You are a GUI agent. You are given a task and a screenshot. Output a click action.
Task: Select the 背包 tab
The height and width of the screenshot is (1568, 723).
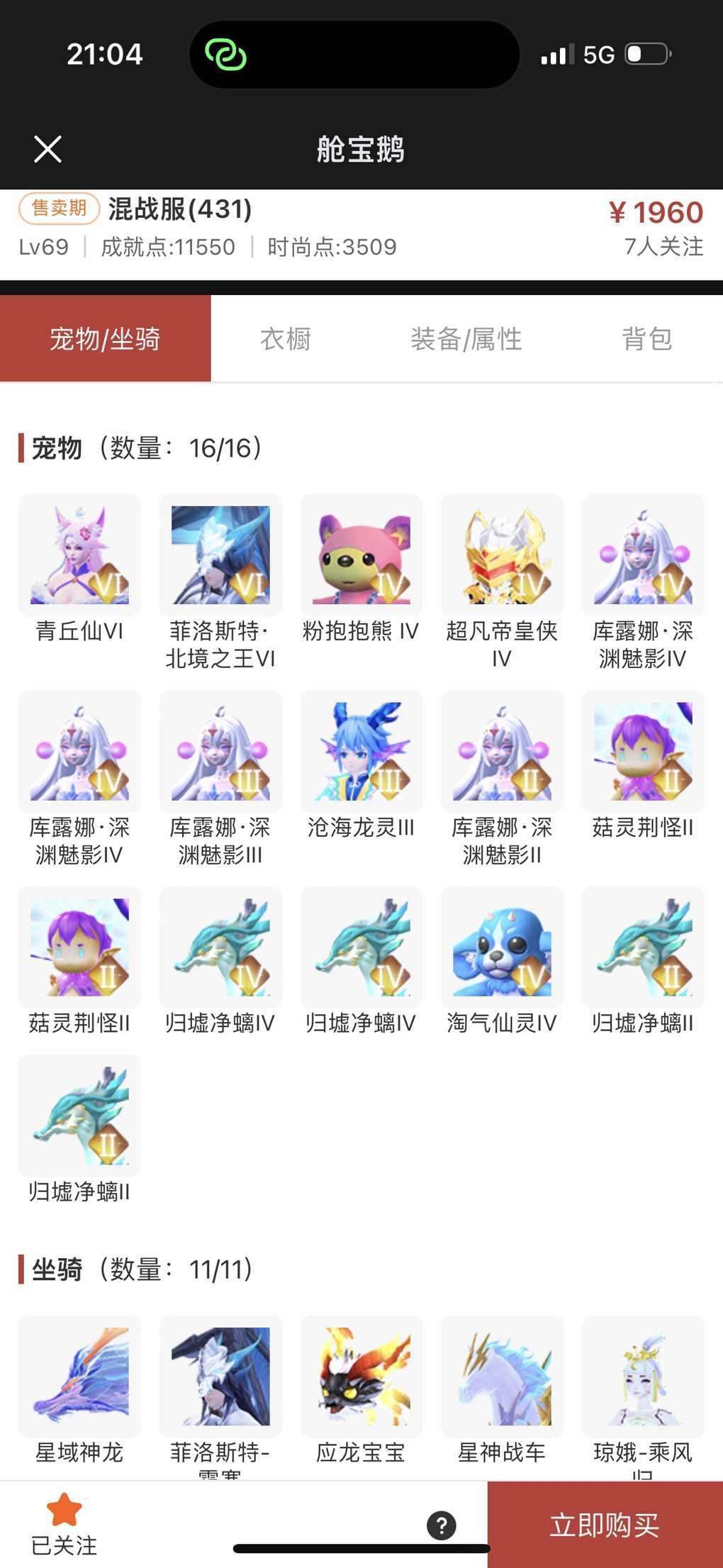click(646, 339)
